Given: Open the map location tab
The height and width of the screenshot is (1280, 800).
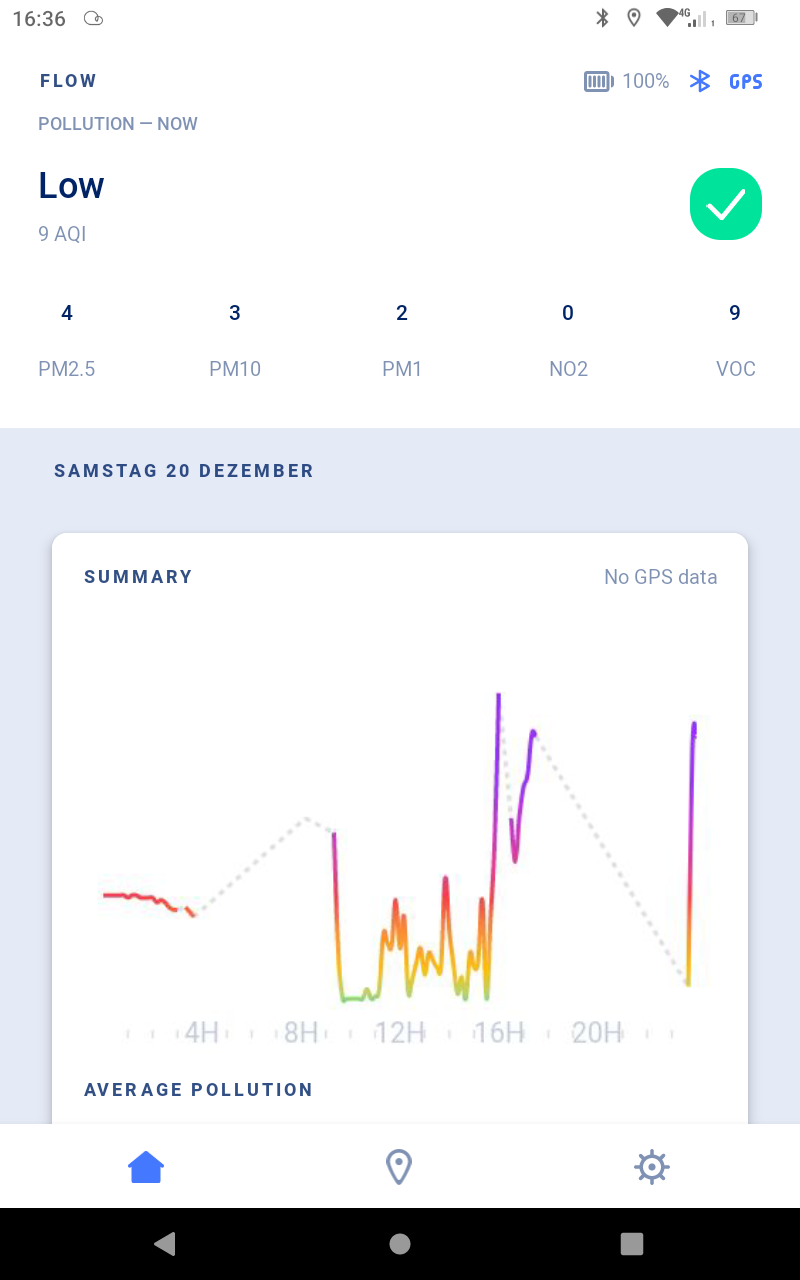Looking at the screenshot, I should coord(399,1166).
